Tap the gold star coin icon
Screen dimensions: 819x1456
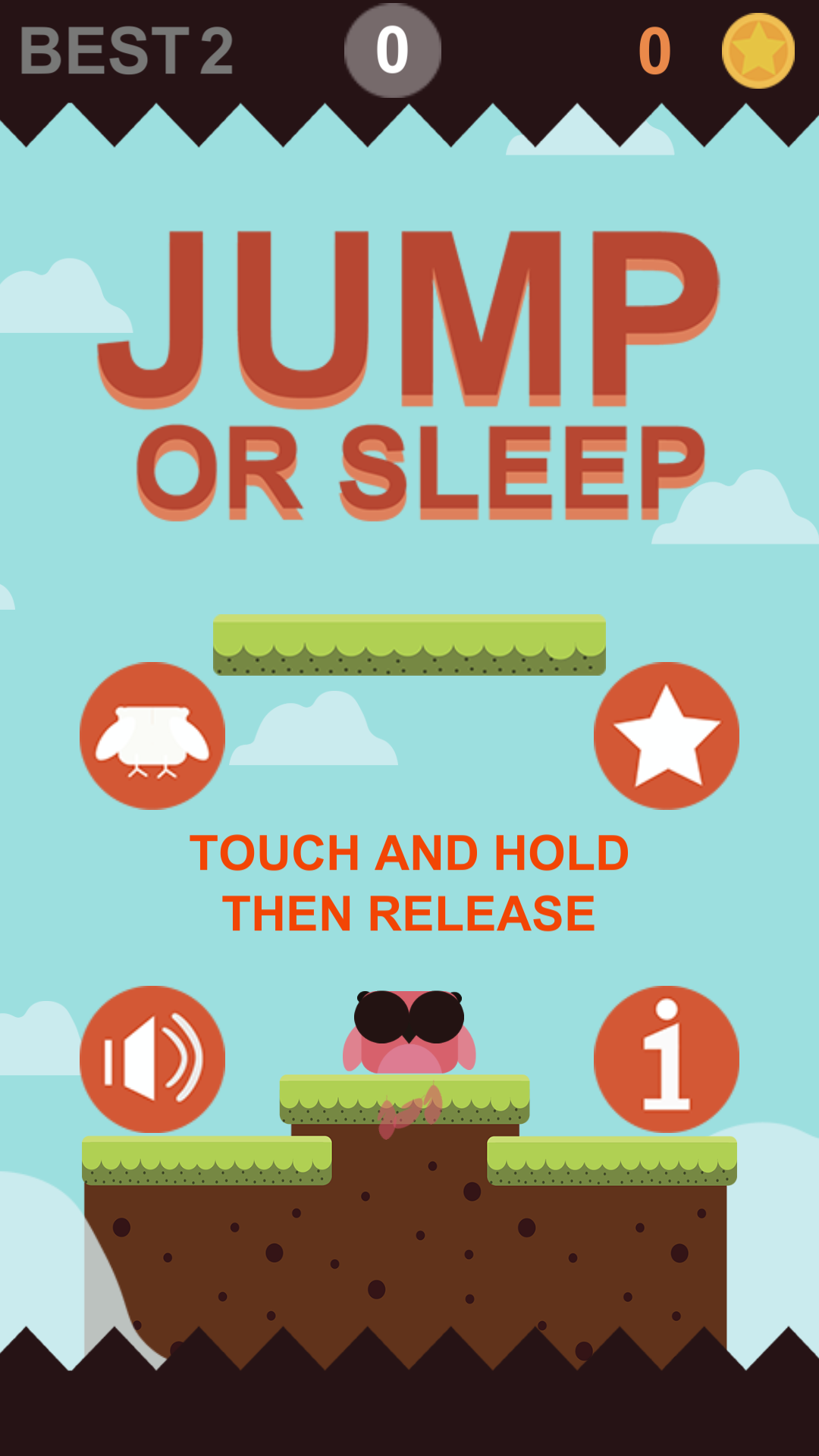pos(758,51)
